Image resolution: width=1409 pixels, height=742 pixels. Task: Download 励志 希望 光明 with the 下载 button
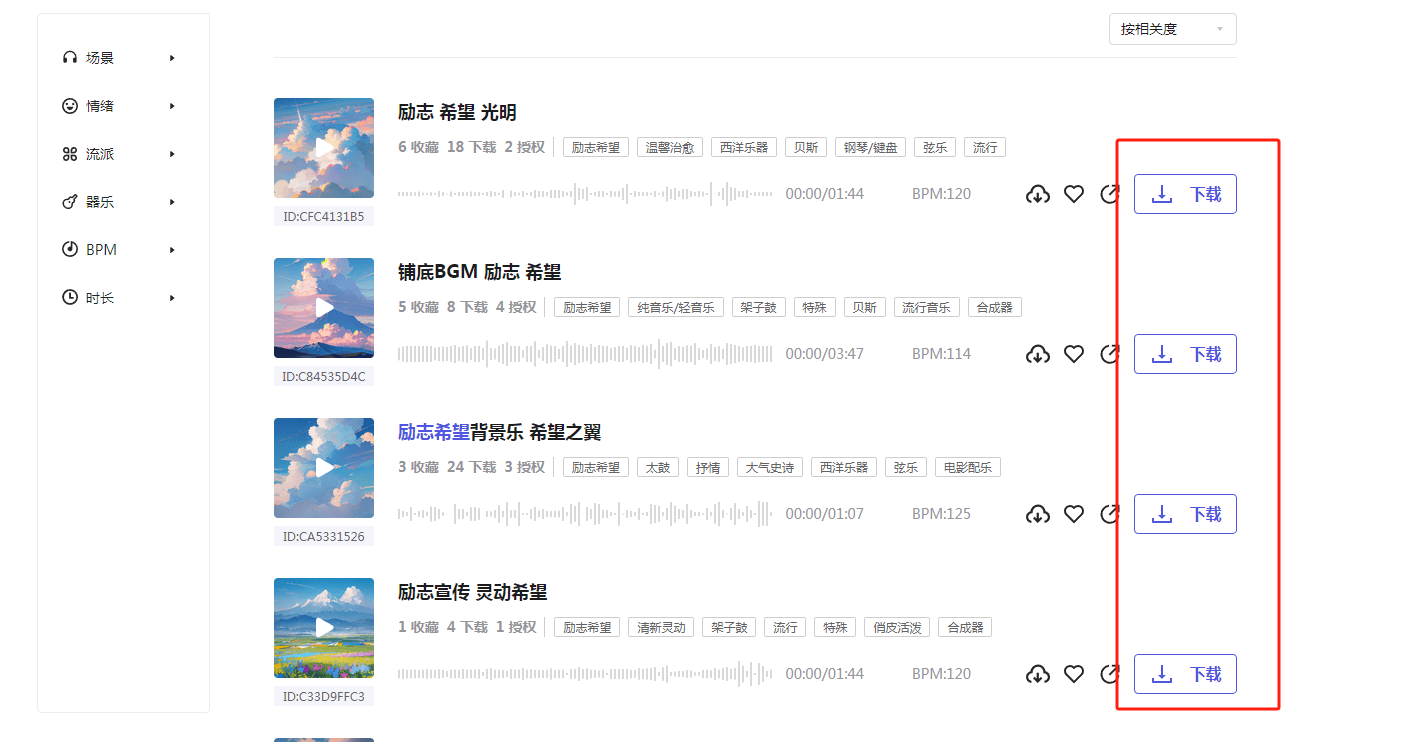1185,194
